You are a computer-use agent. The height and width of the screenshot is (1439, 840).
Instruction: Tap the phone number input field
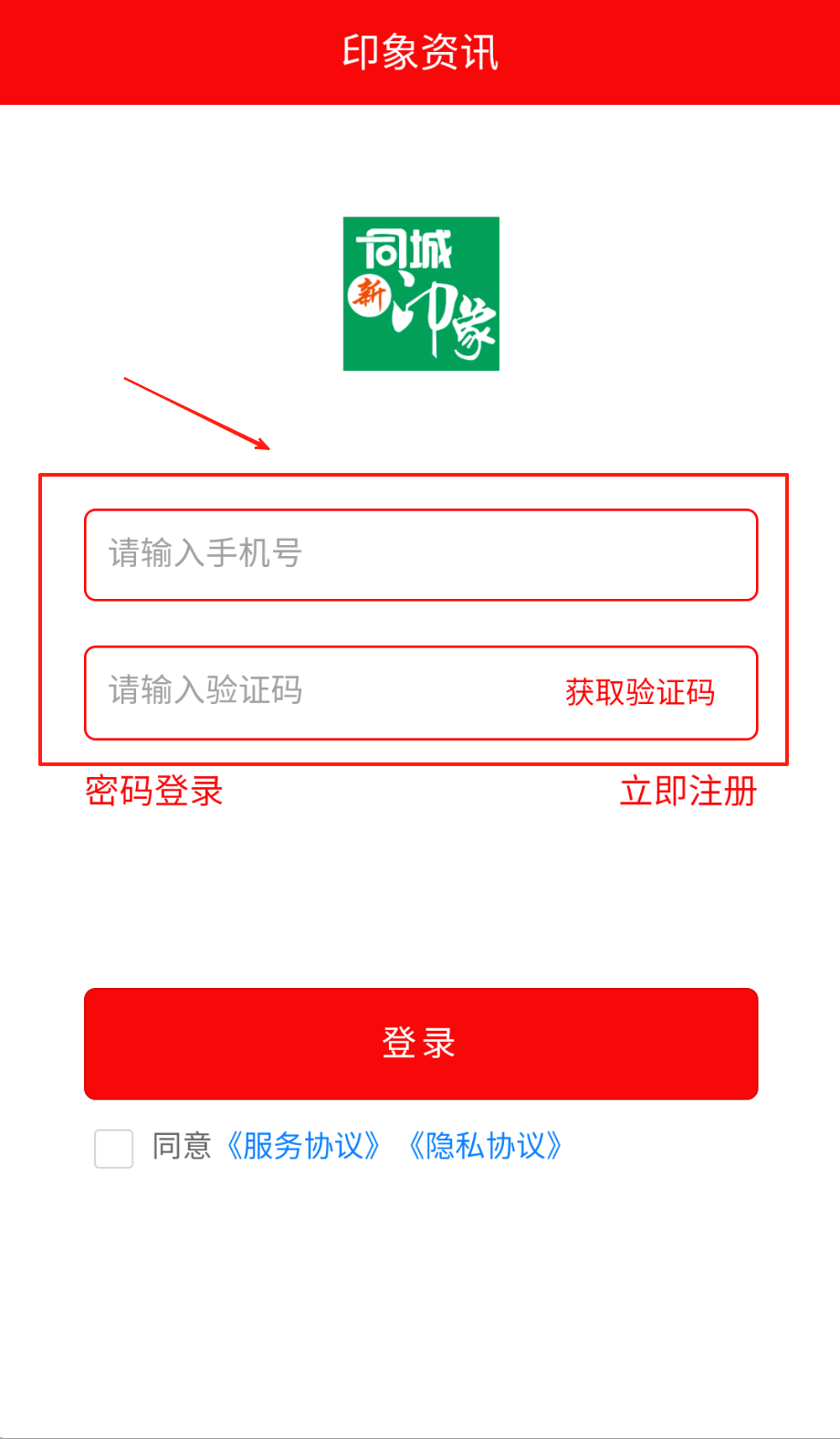click(x=420, y=554)
